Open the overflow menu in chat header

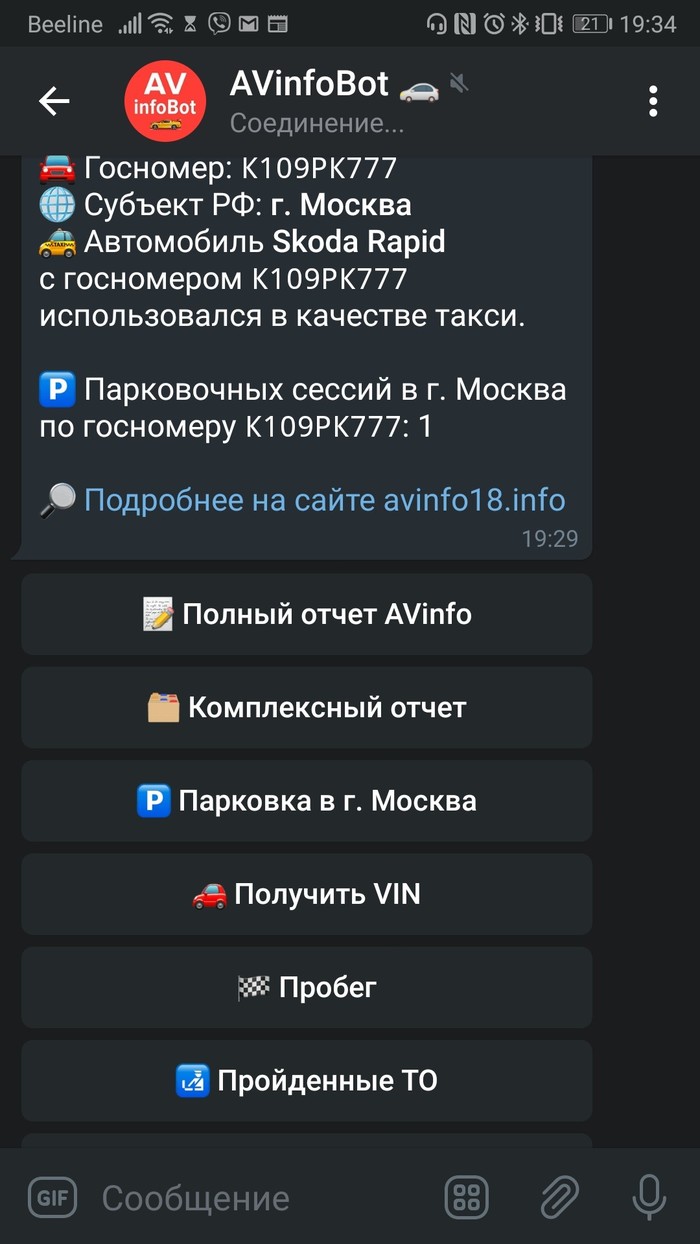(653, 101)
